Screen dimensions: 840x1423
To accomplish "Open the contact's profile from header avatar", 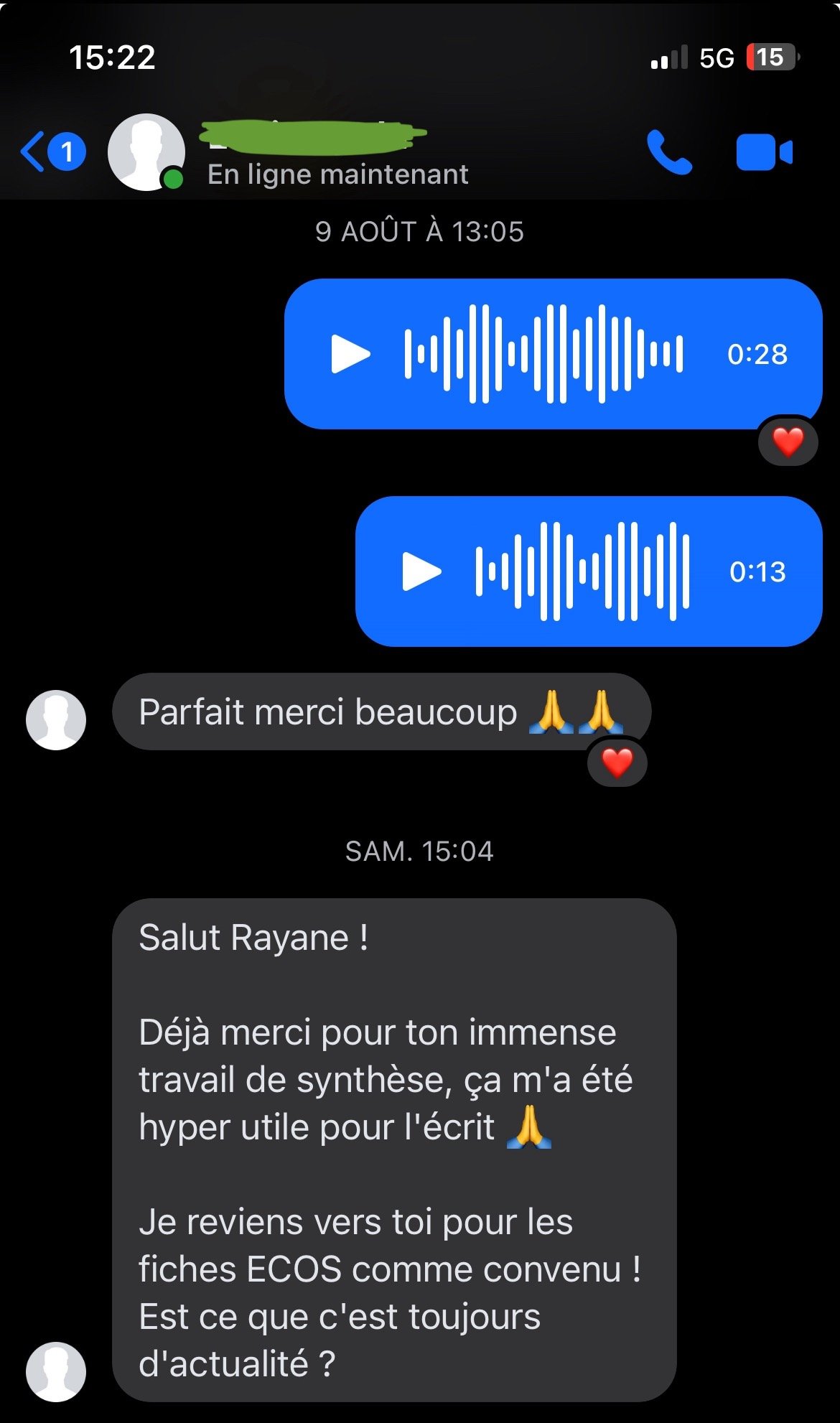I will 146,152.
